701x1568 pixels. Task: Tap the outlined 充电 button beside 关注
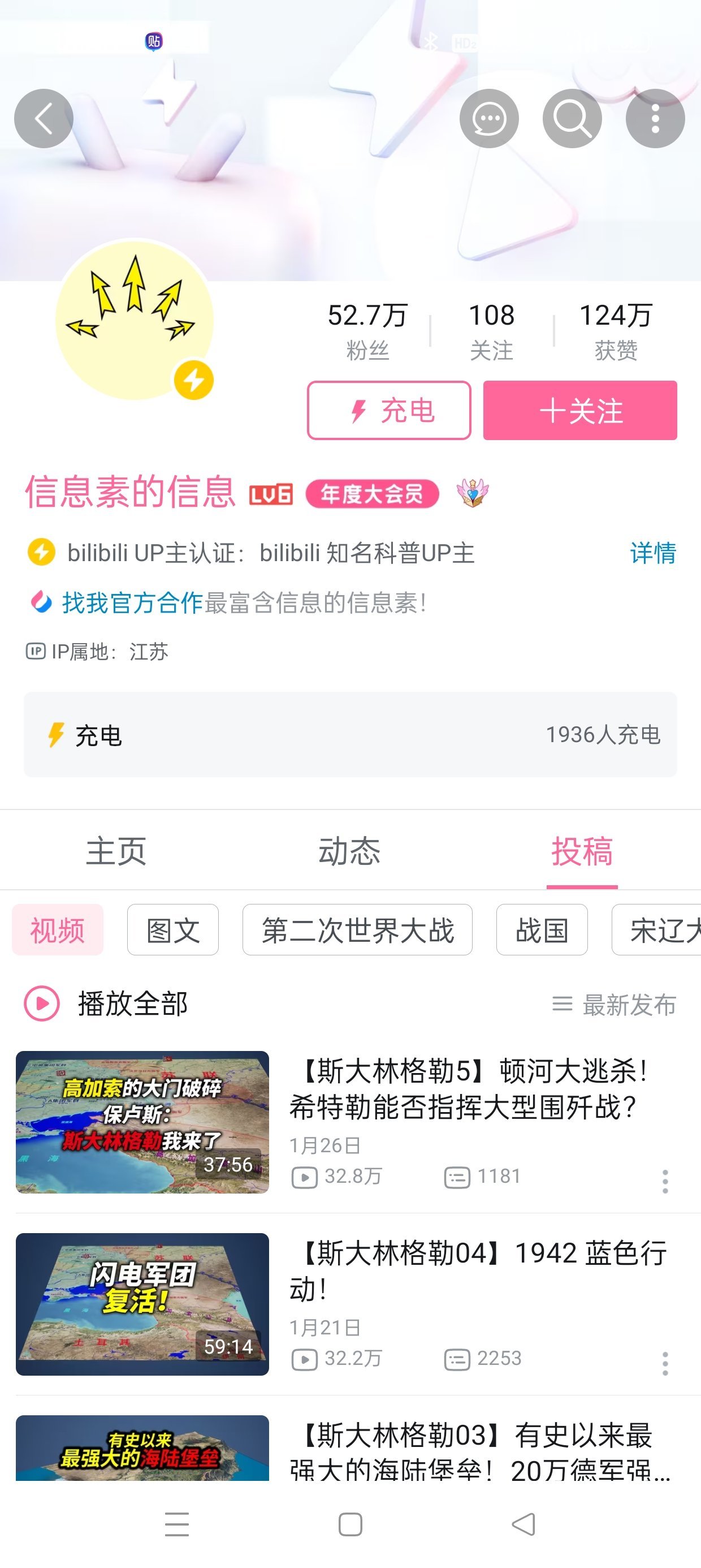(x=389, y=410)
